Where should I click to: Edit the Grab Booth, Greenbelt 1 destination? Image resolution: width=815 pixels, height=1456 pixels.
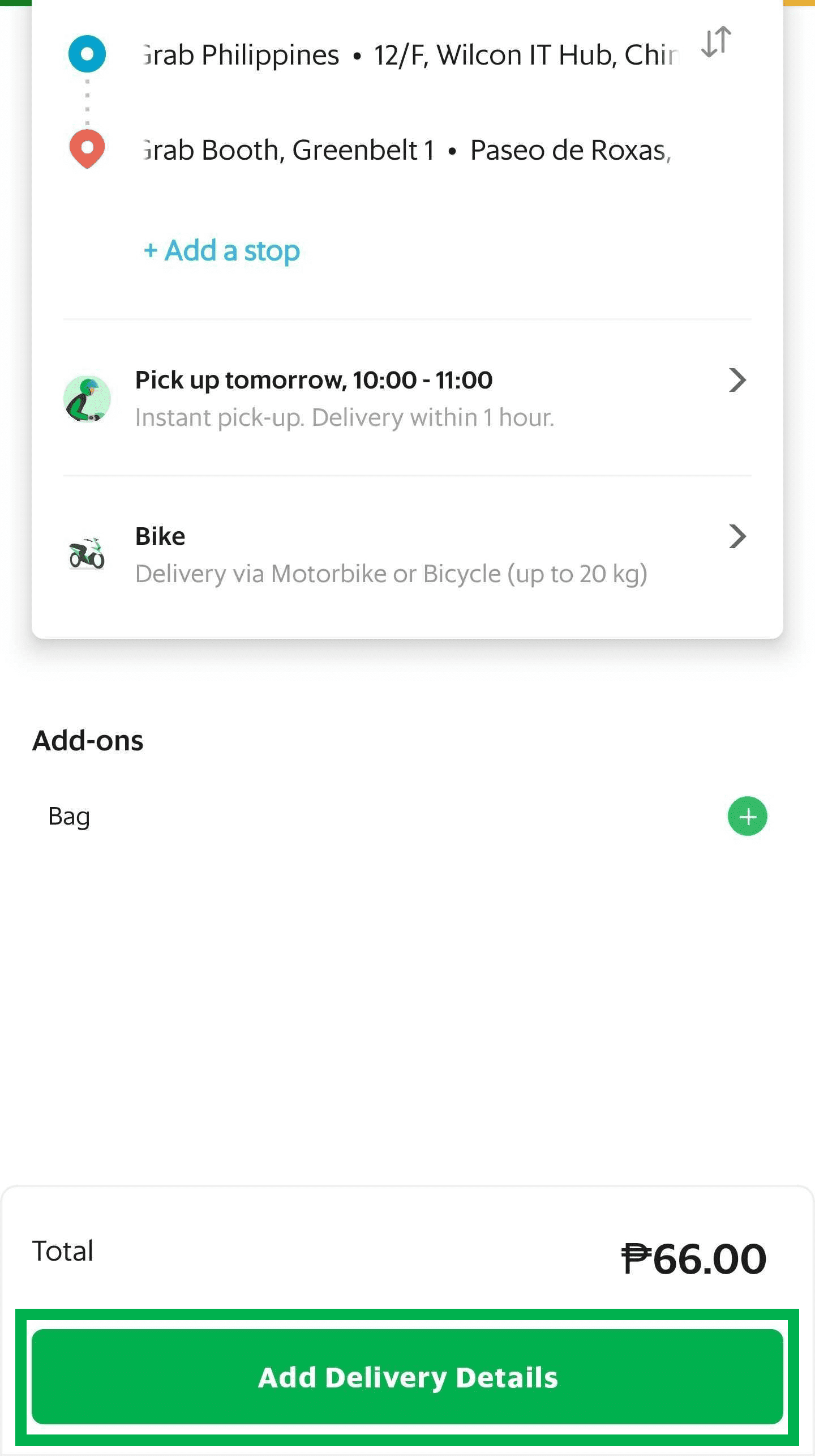(x=406, y=150)
